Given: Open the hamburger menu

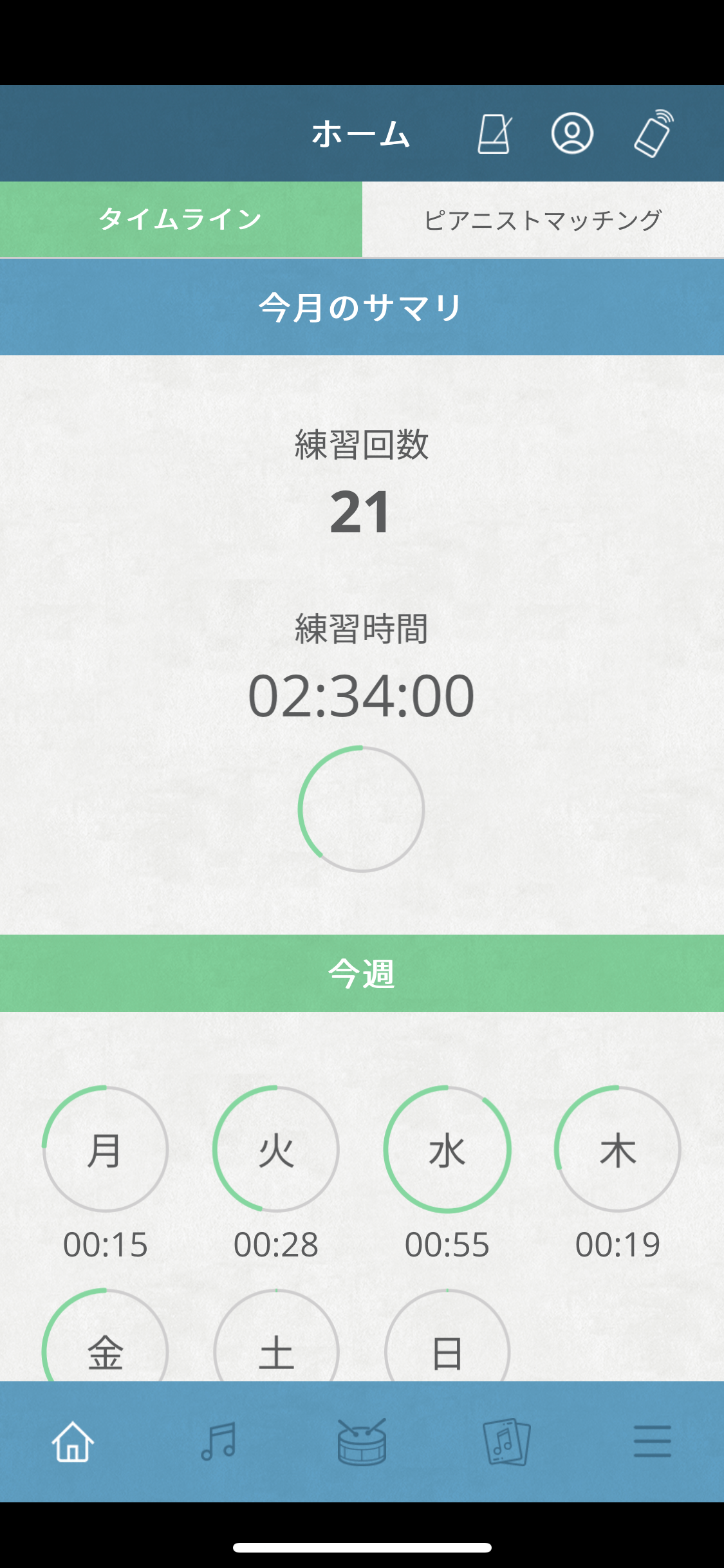Looking at the screenshot, I should pyautogui.click(x=652, y=1442).
